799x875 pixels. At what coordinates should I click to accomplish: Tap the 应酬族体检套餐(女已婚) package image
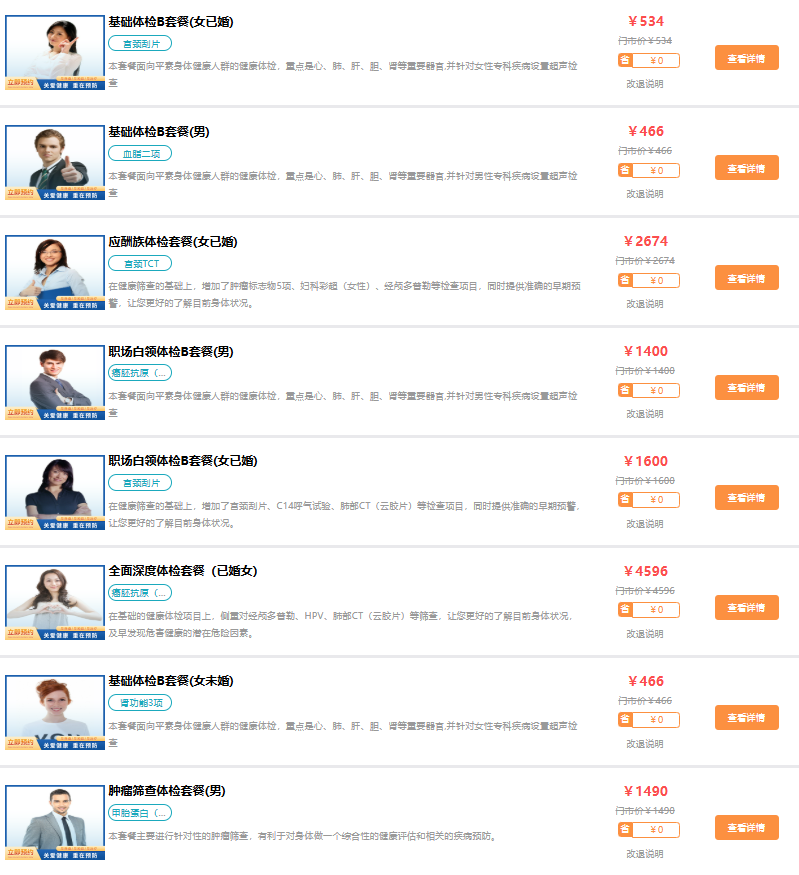55,272
